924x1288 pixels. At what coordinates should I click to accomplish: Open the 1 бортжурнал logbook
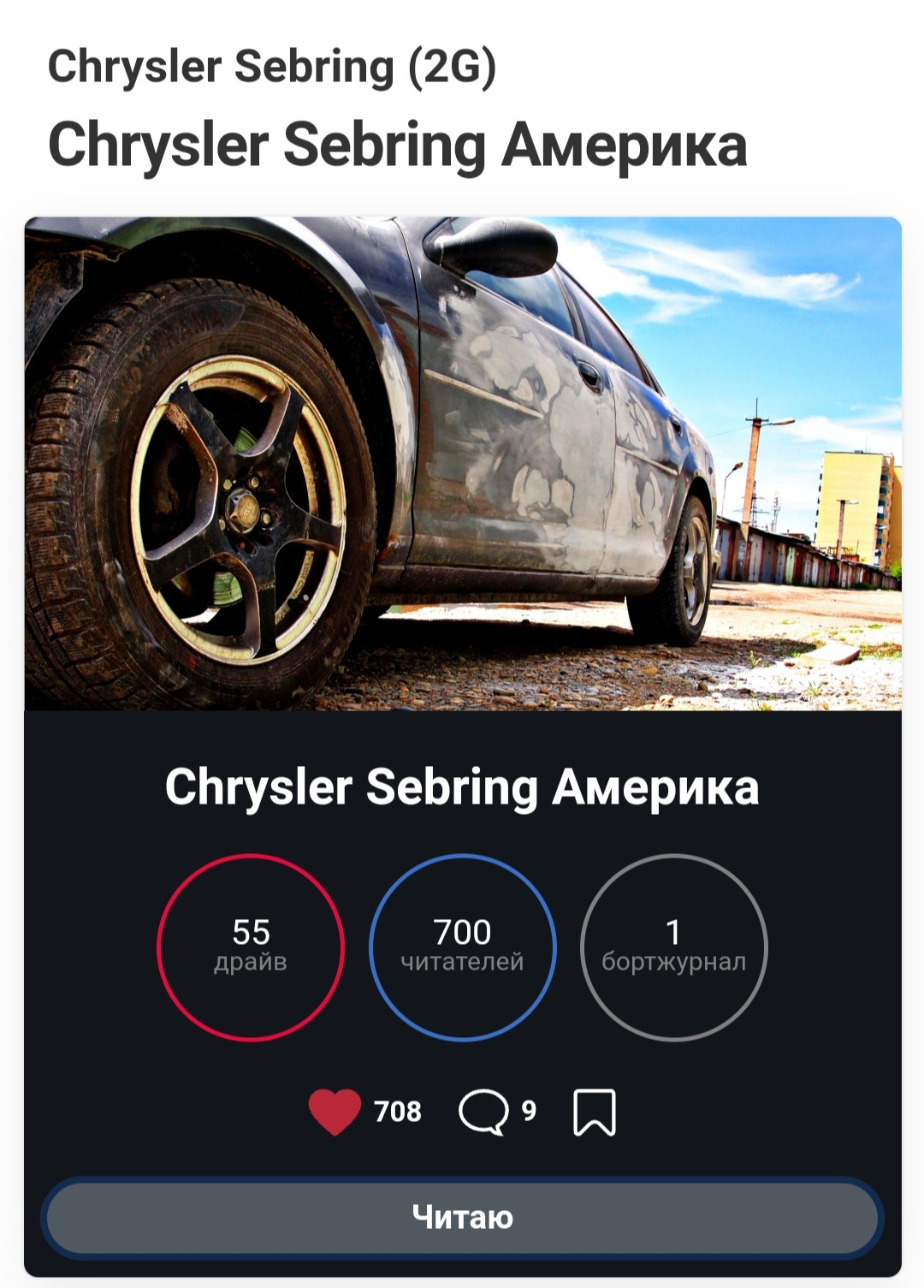673,947
